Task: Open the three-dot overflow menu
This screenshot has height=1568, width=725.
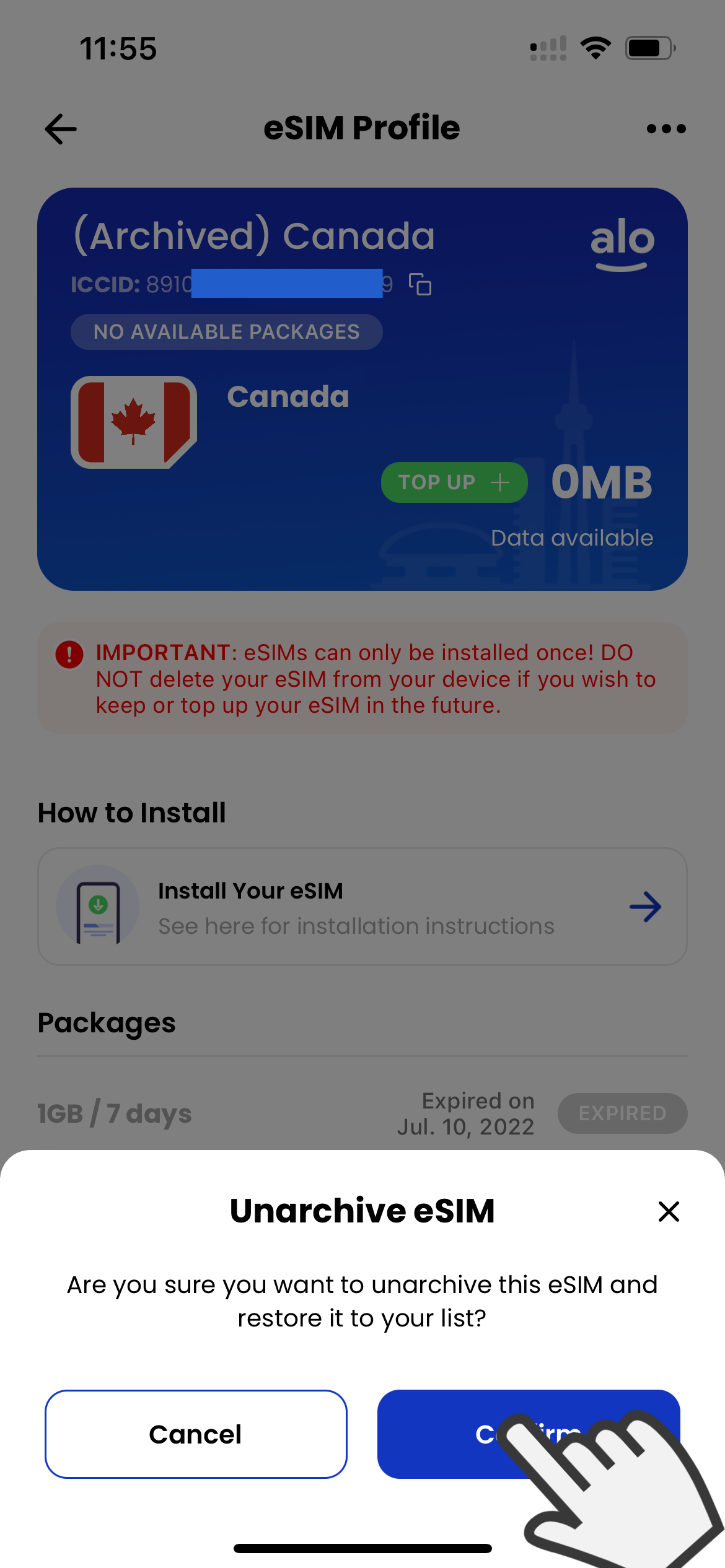Action: 666,129
